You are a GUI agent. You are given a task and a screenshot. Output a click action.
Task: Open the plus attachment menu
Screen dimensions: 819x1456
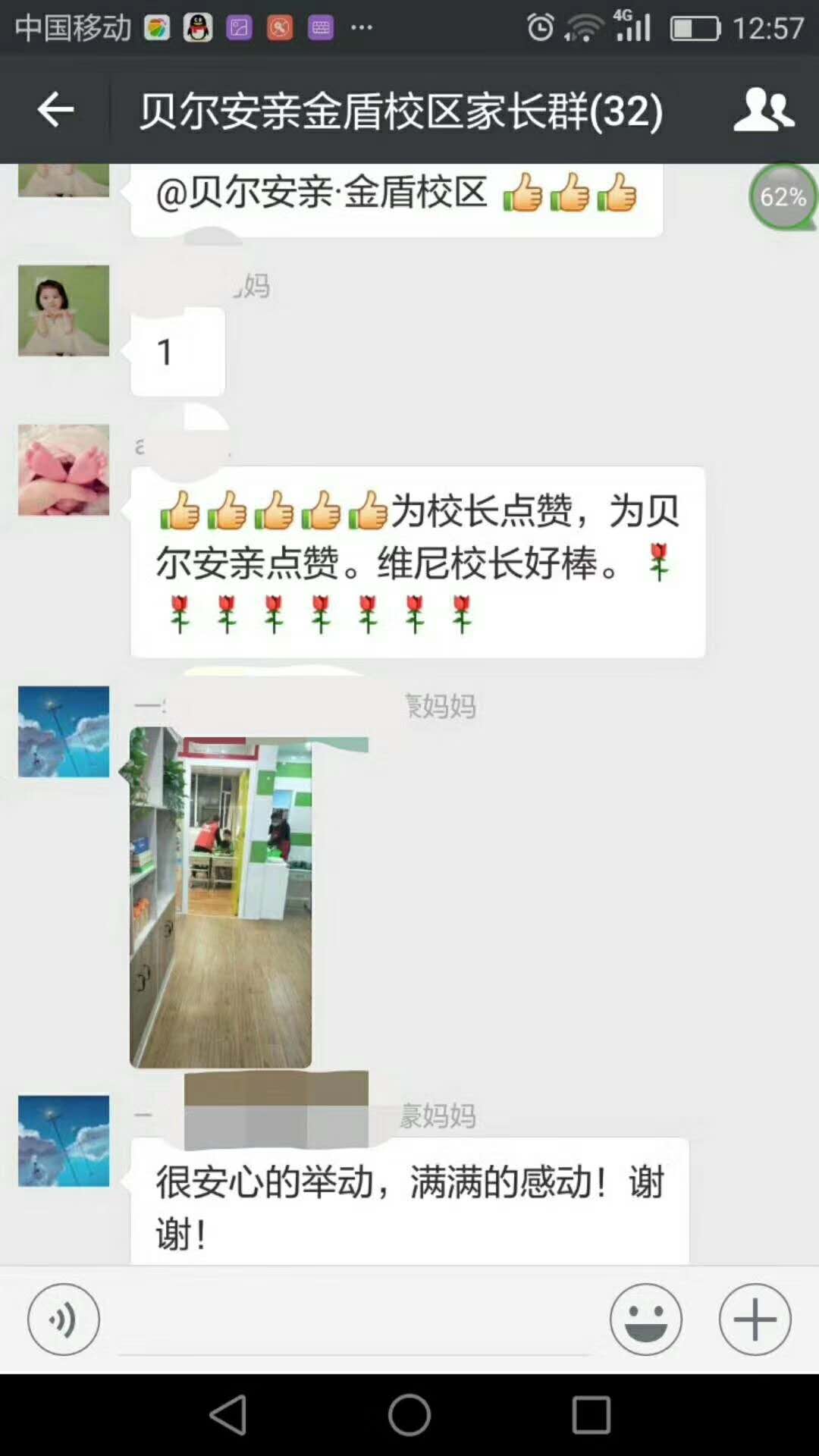pyautogui.click(x=755, y=1319)
